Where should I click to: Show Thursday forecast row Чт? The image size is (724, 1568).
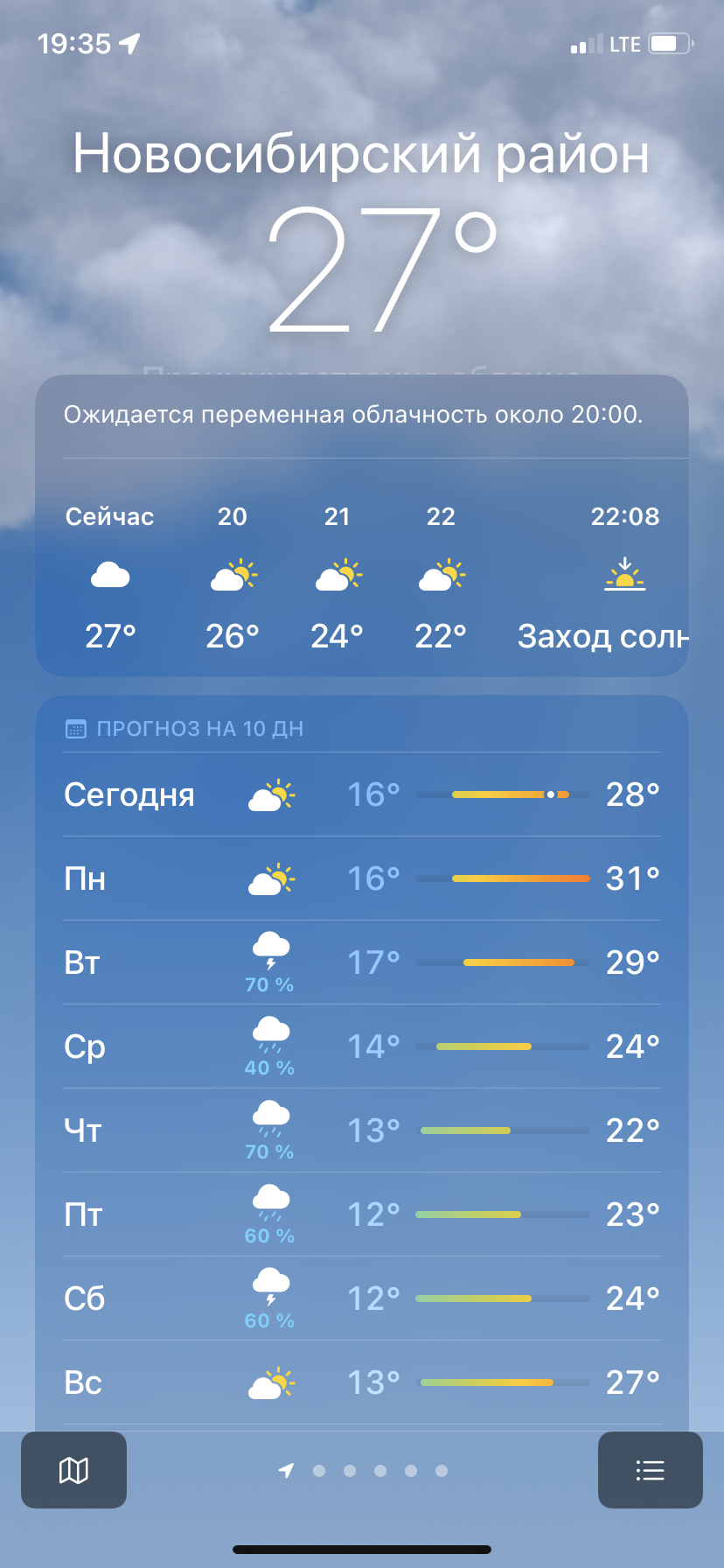click(x=361, y=1130)
